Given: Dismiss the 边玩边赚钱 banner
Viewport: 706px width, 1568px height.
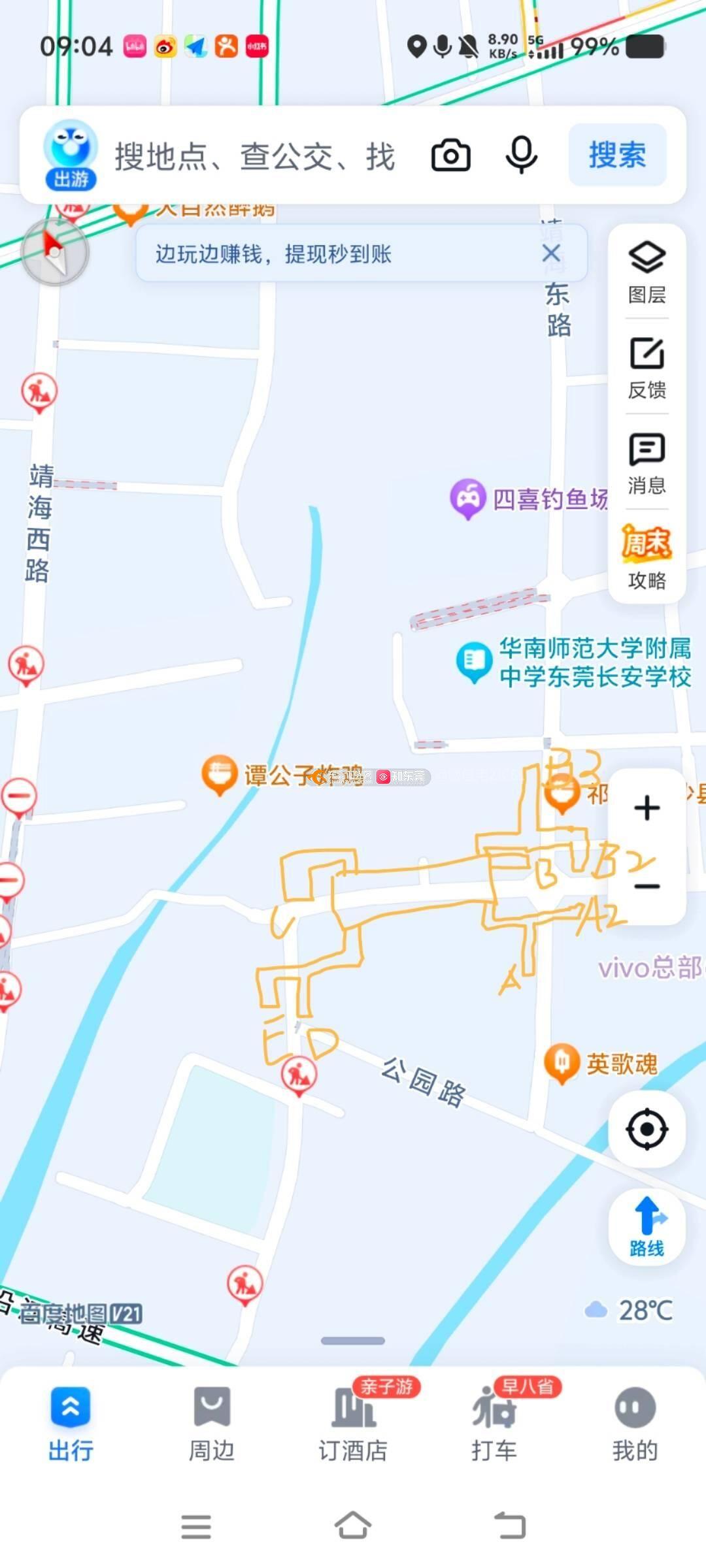Looking at the screenshot, I should [x=551, y=253].
